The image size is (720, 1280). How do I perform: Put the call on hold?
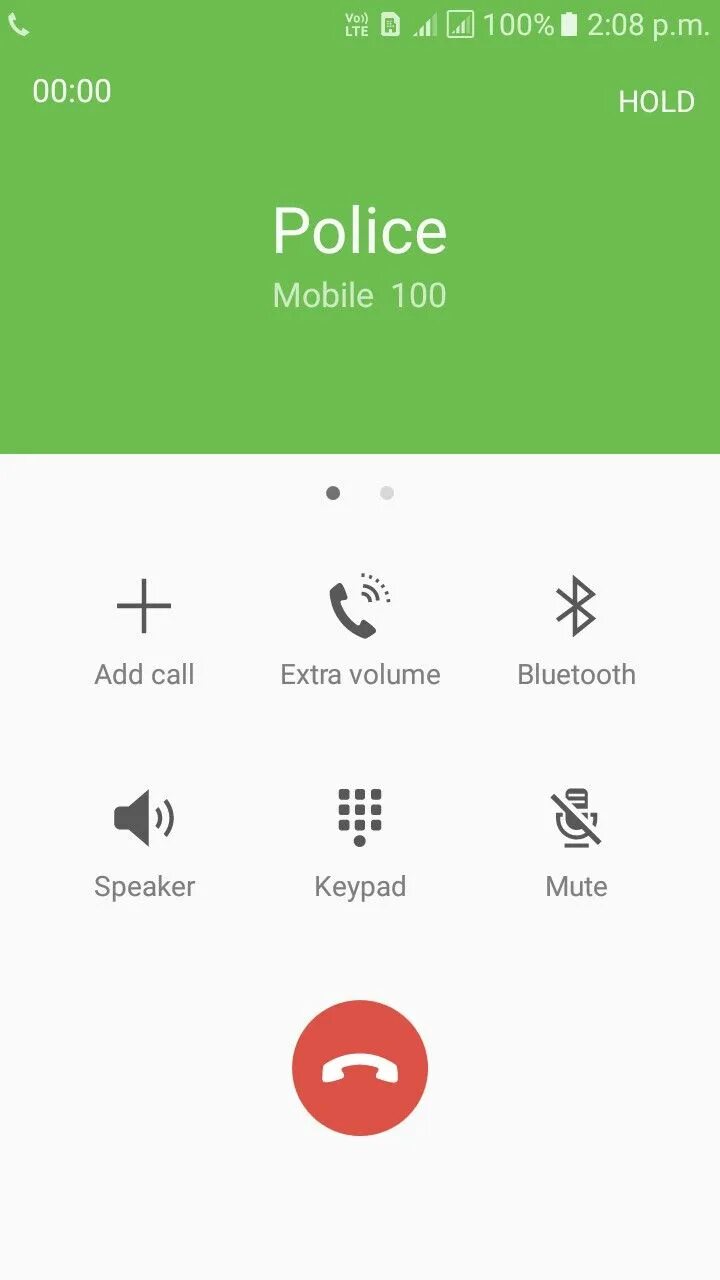click(656, 102)
